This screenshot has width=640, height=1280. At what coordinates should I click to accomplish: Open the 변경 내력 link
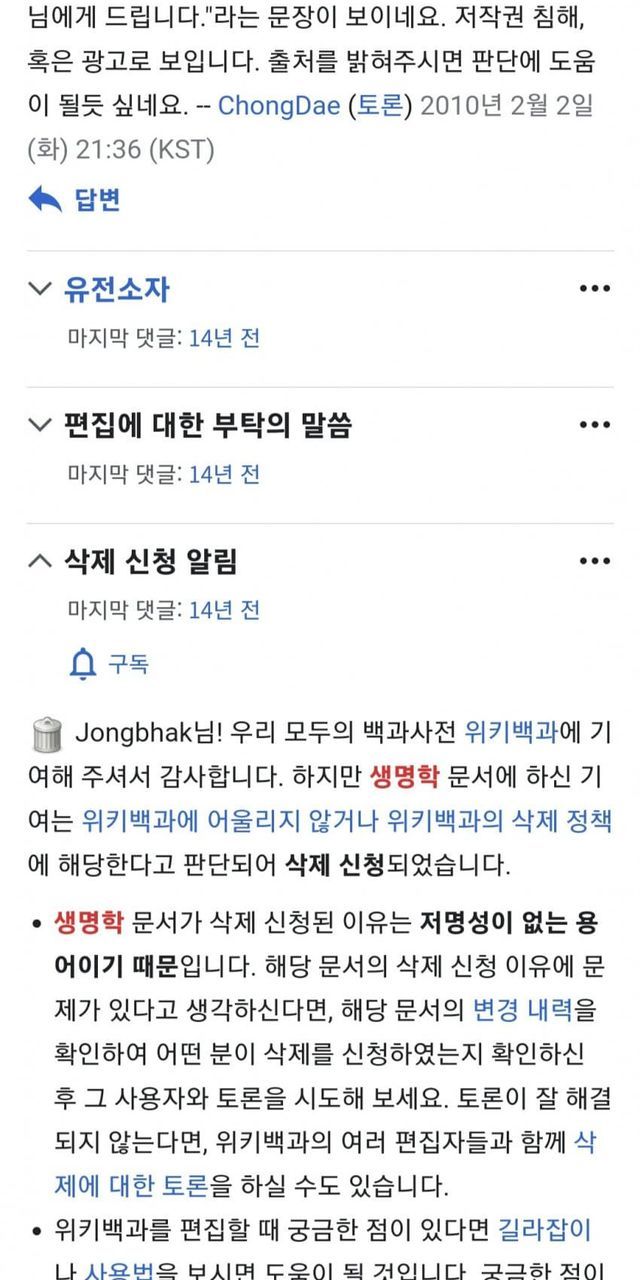click(x=522, y=1010)
